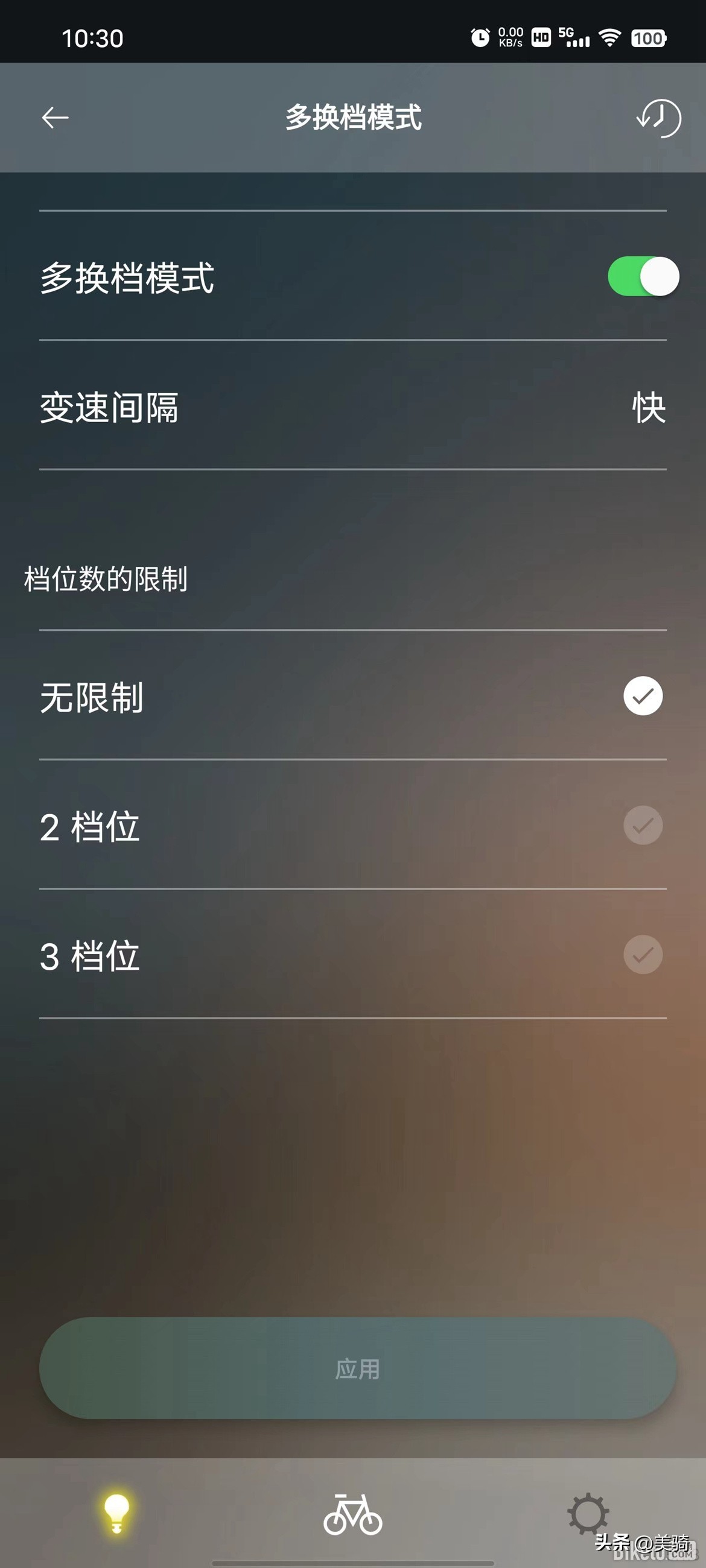Open the shift history/reset icon
Viewport: 706px width, 1568px height.
coord(658,118)
